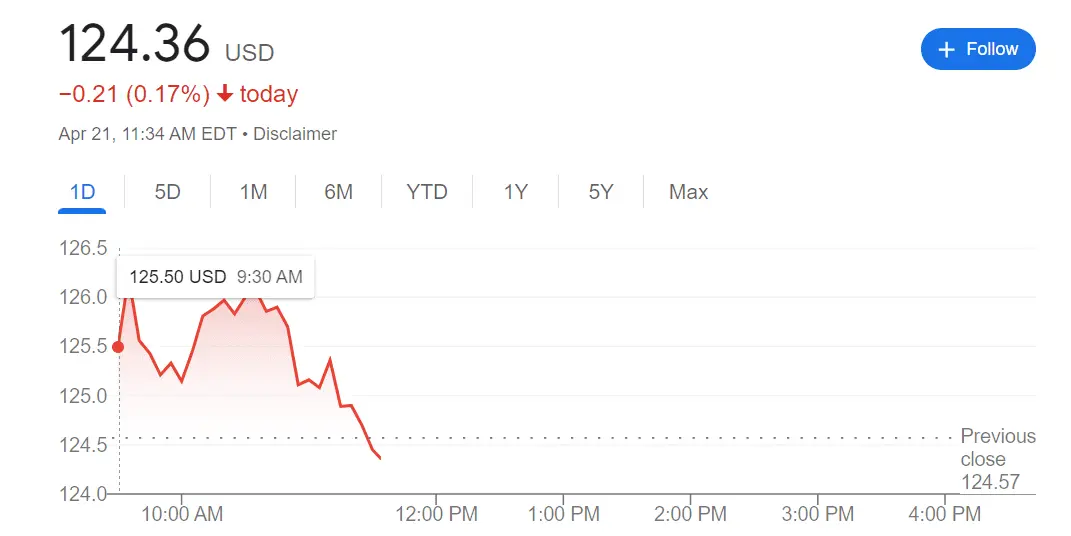Switch to the 5D chart range
Viewport: 1071px width, 536px height.
click(x=167, y=192)
